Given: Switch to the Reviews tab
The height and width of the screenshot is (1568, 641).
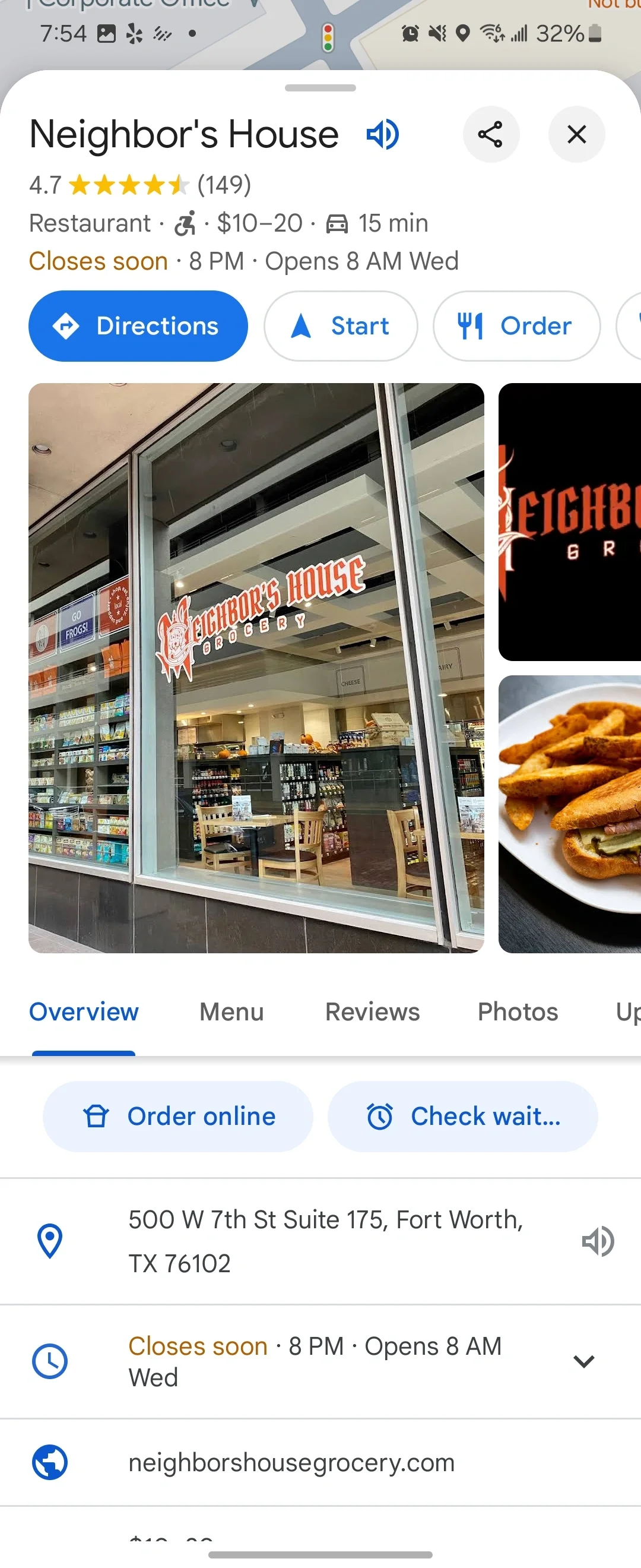Looking at the screenshot, I should 372,1012.
